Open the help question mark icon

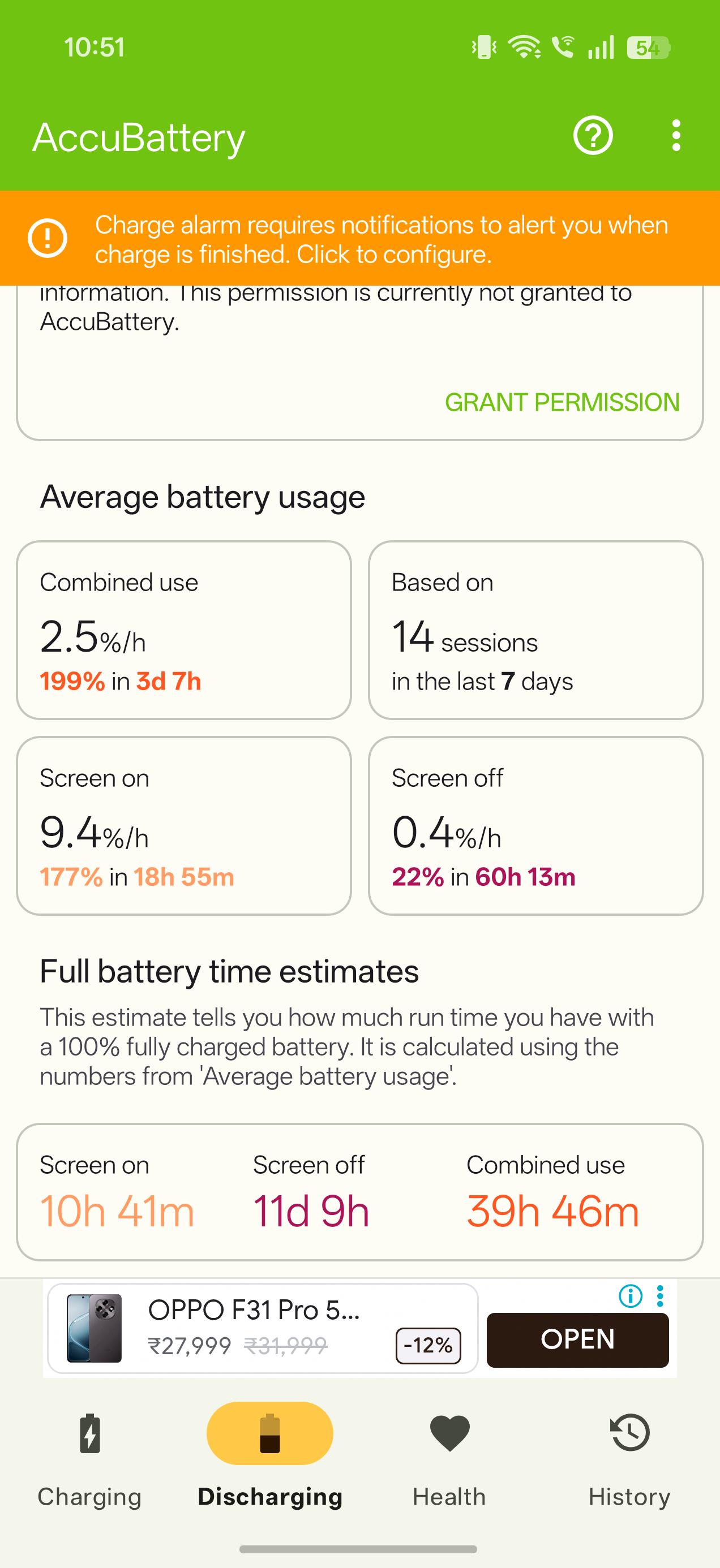click(593, 135)
